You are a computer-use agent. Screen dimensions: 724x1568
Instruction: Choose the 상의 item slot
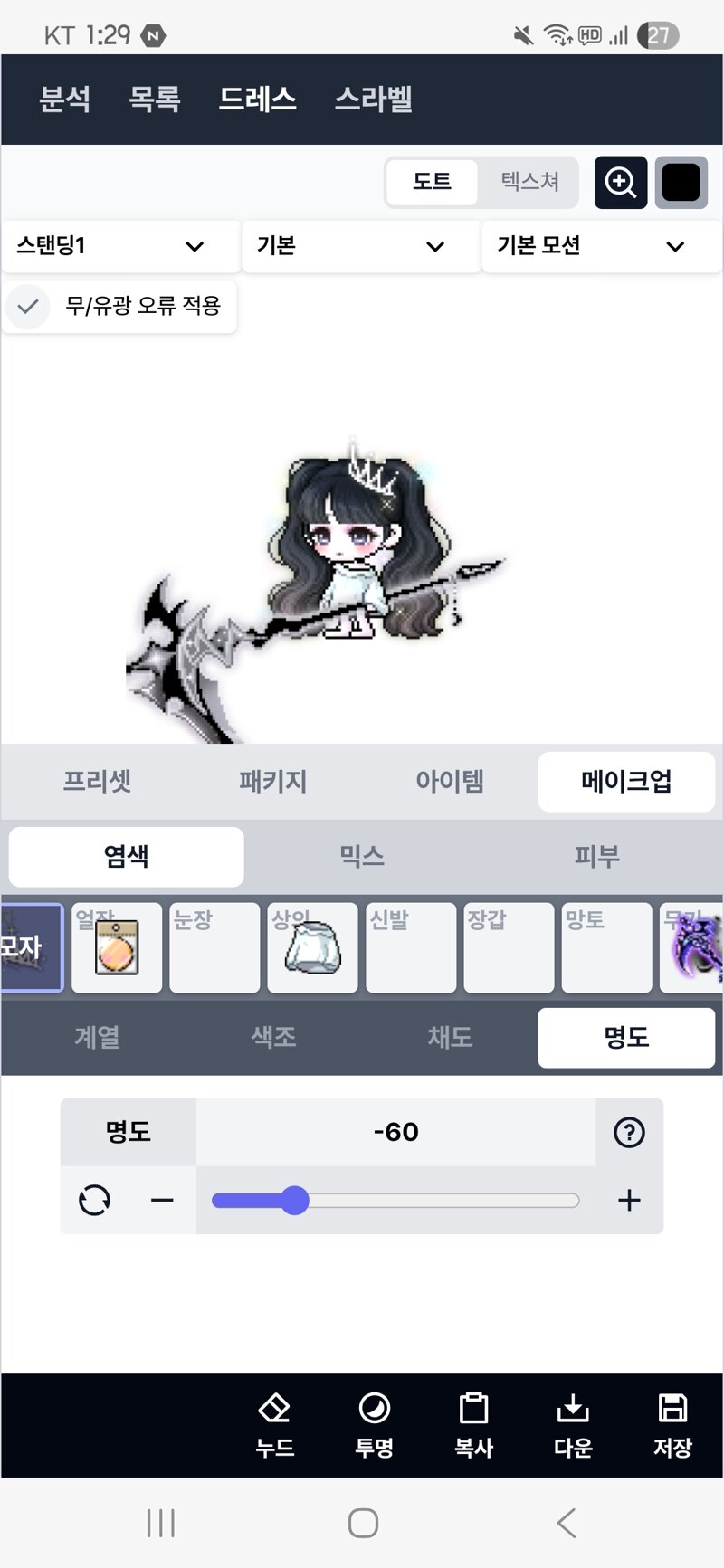coord(312,947)
